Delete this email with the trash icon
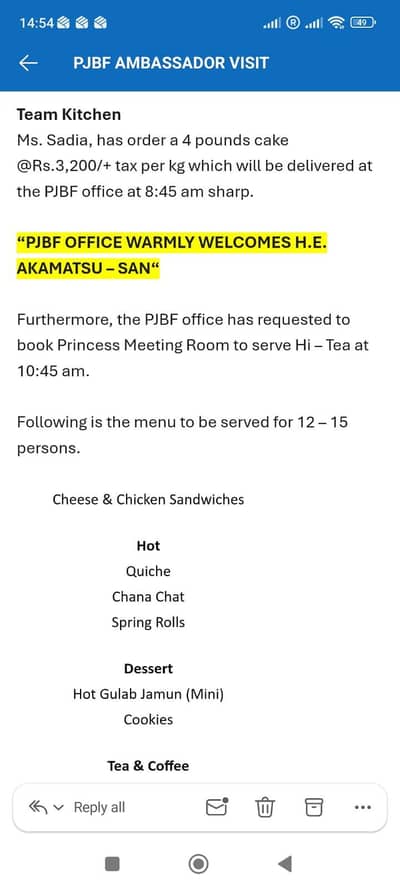 point(265,807)
